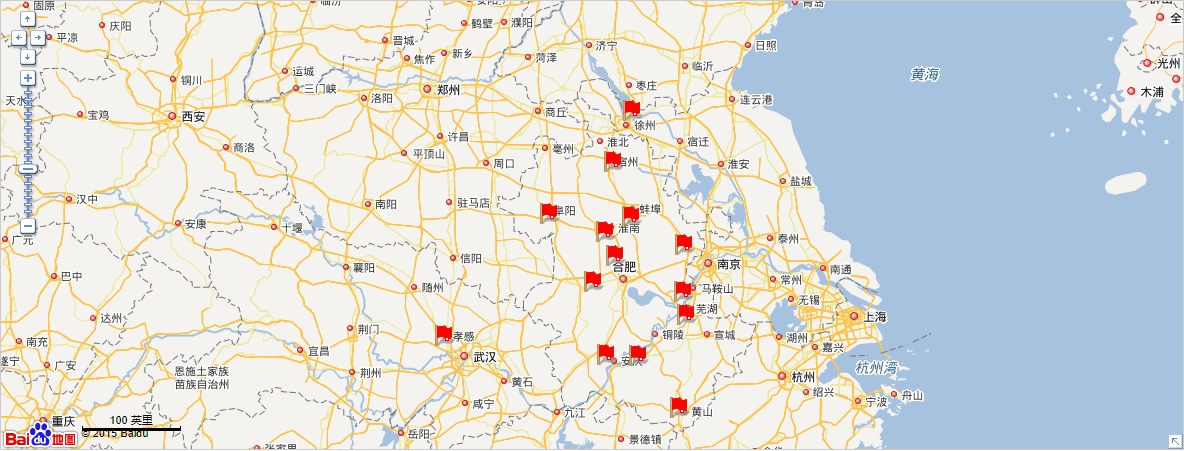Viewport: 1184px width, 451px height.
Task: Open the red flag near 徐州
Action: coord(631,109)
